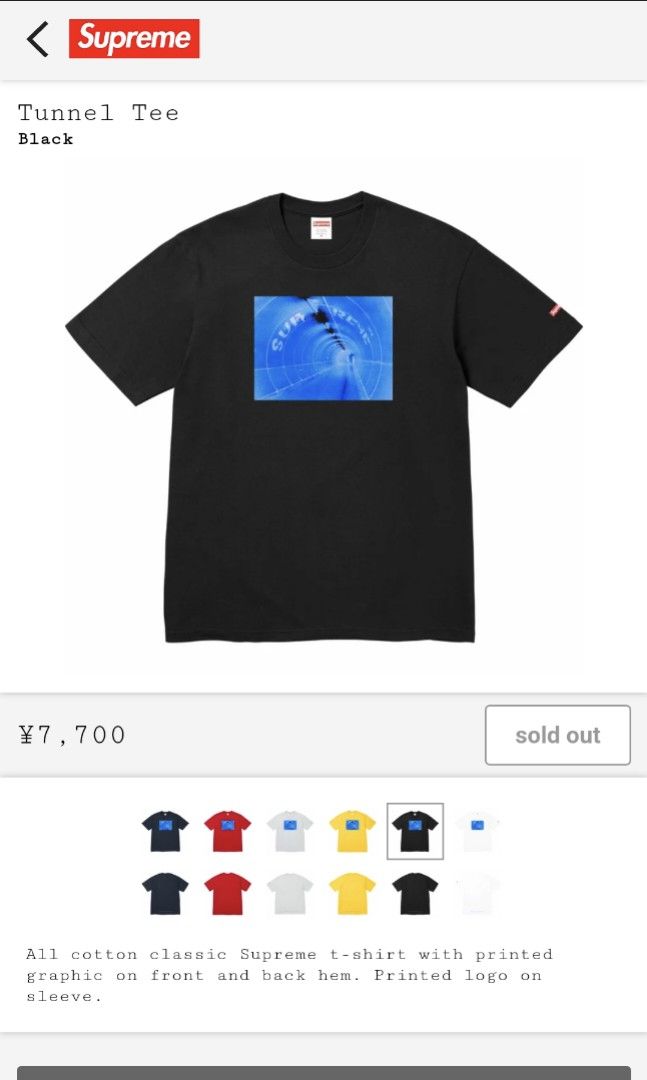Select the highlighted black tee front-view thumbnail

[415, 831]
